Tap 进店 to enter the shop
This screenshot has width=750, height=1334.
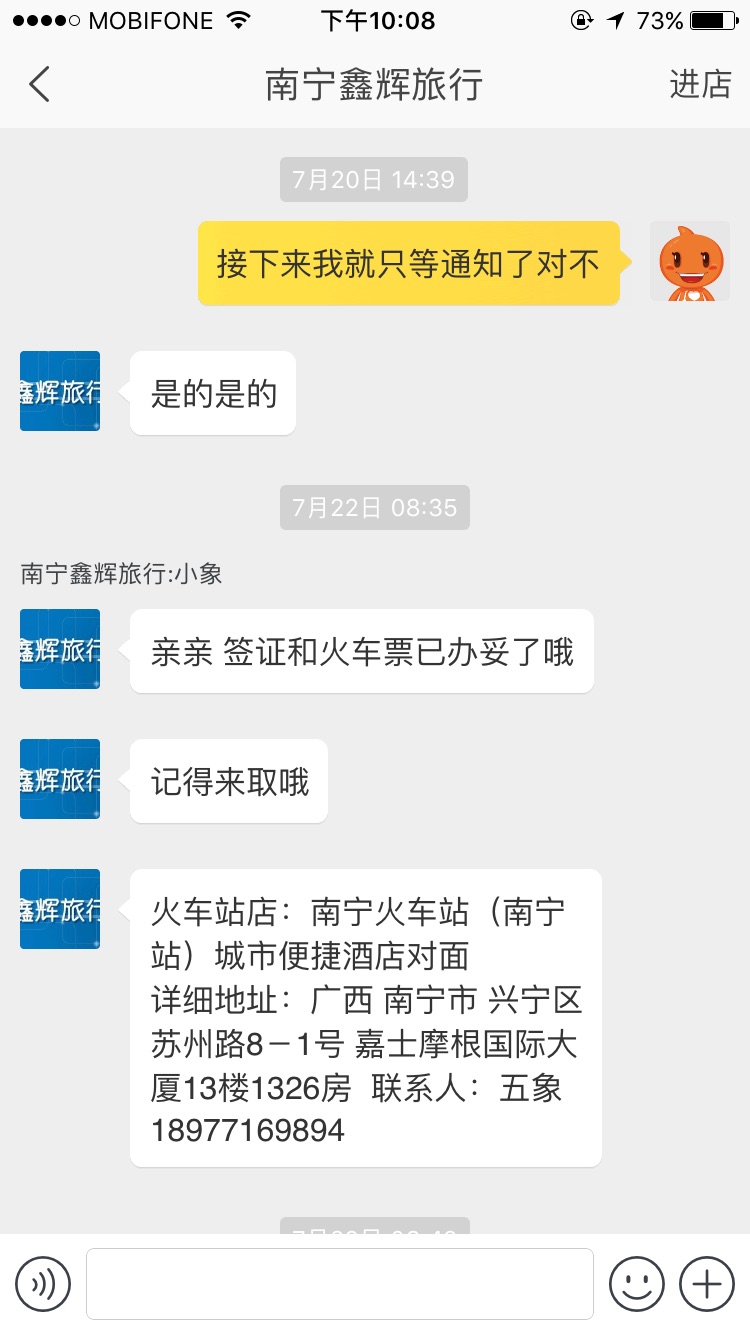[700, 85]
